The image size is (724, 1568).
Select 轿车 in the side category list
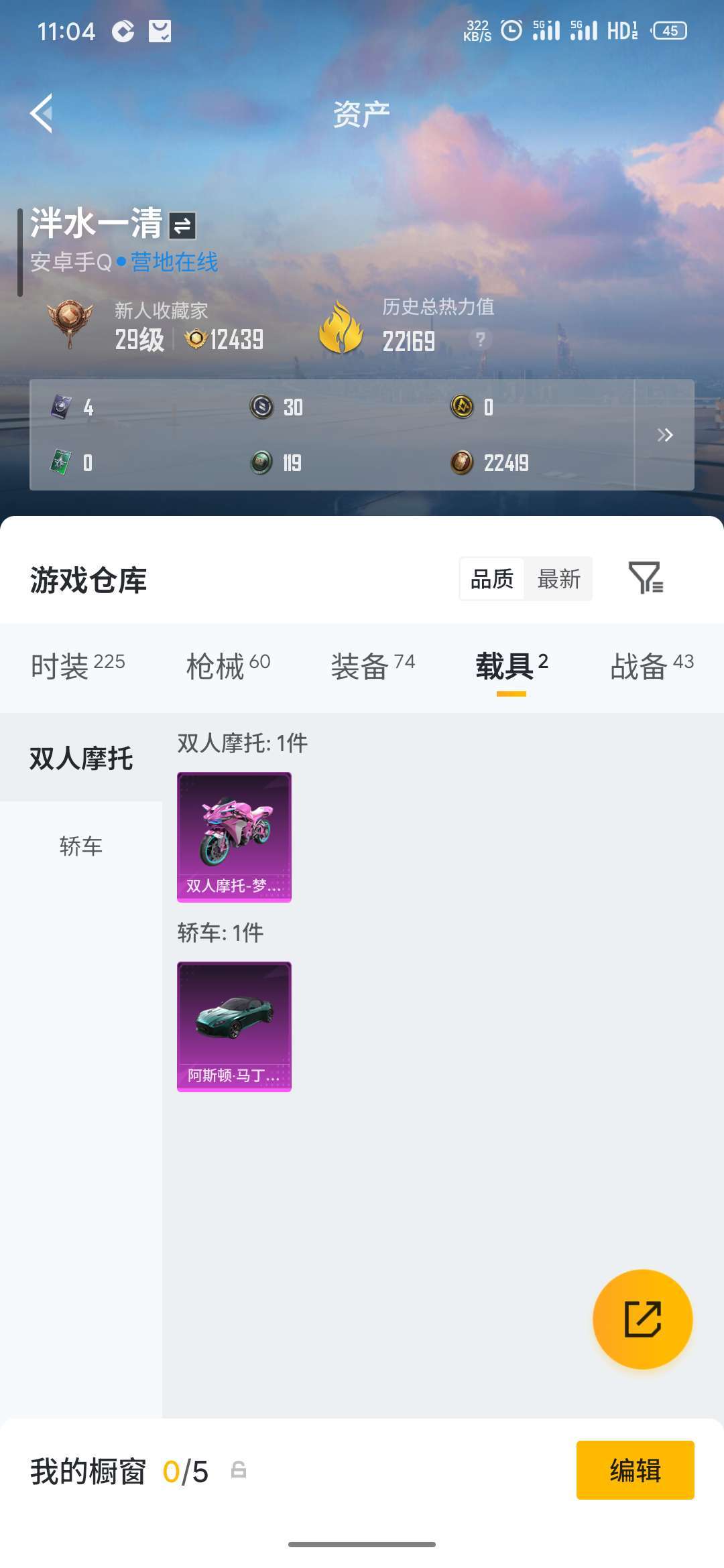[81, 846]
